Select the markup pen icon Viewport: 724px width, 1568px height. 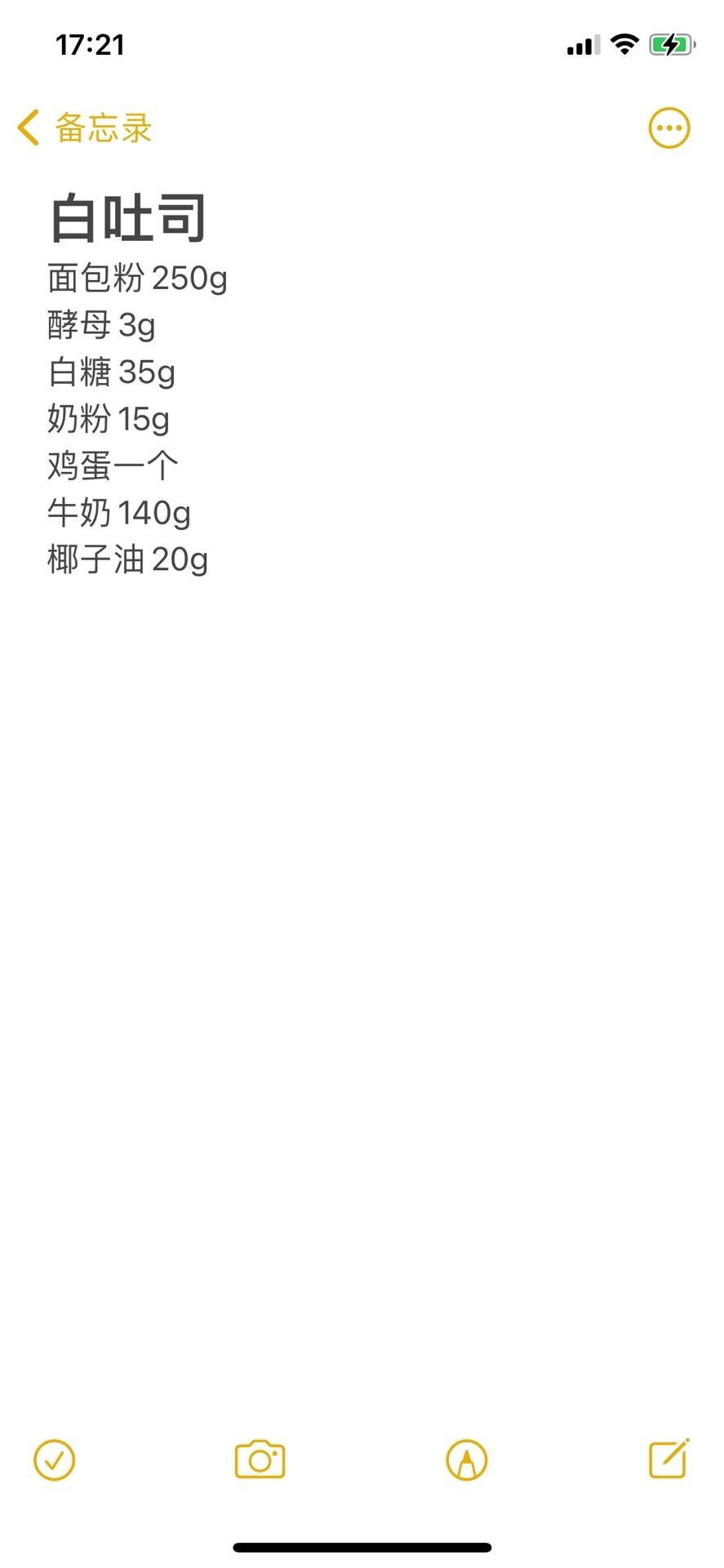[466, 1460]
